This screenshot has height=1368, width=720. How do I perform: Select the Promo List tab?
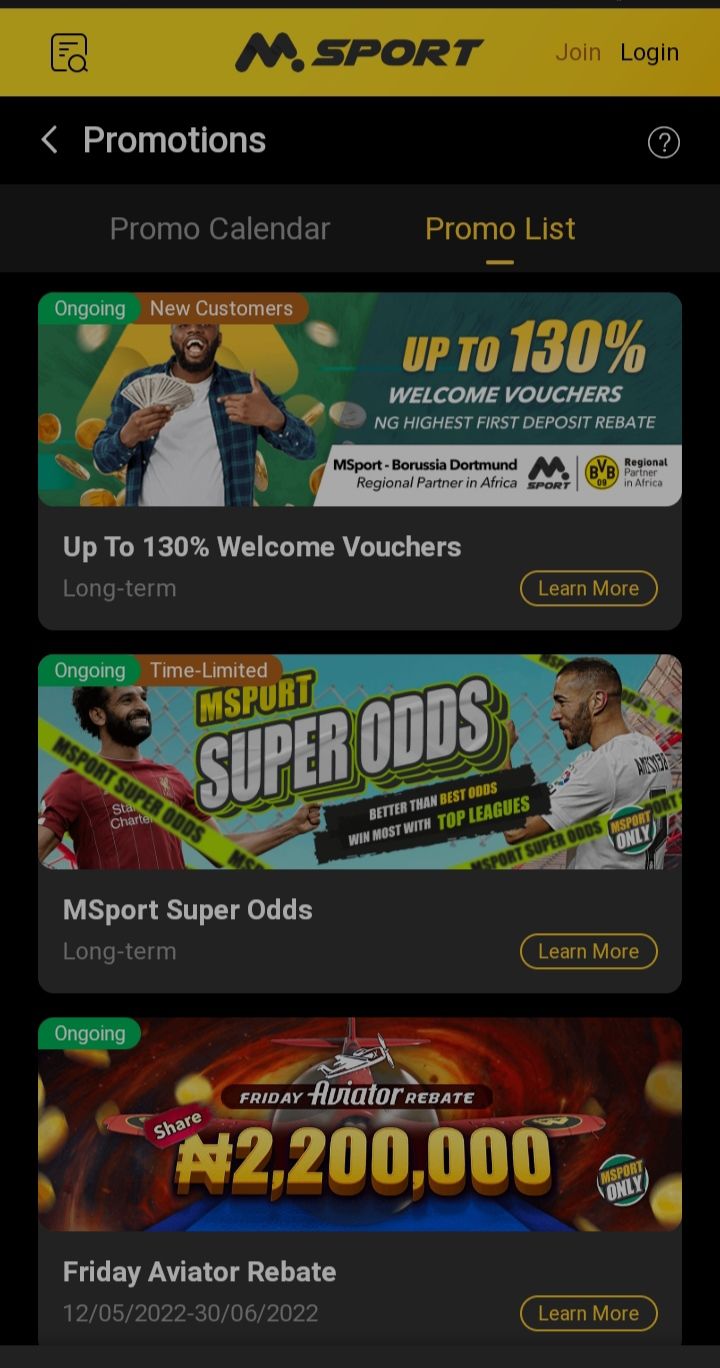500,229
